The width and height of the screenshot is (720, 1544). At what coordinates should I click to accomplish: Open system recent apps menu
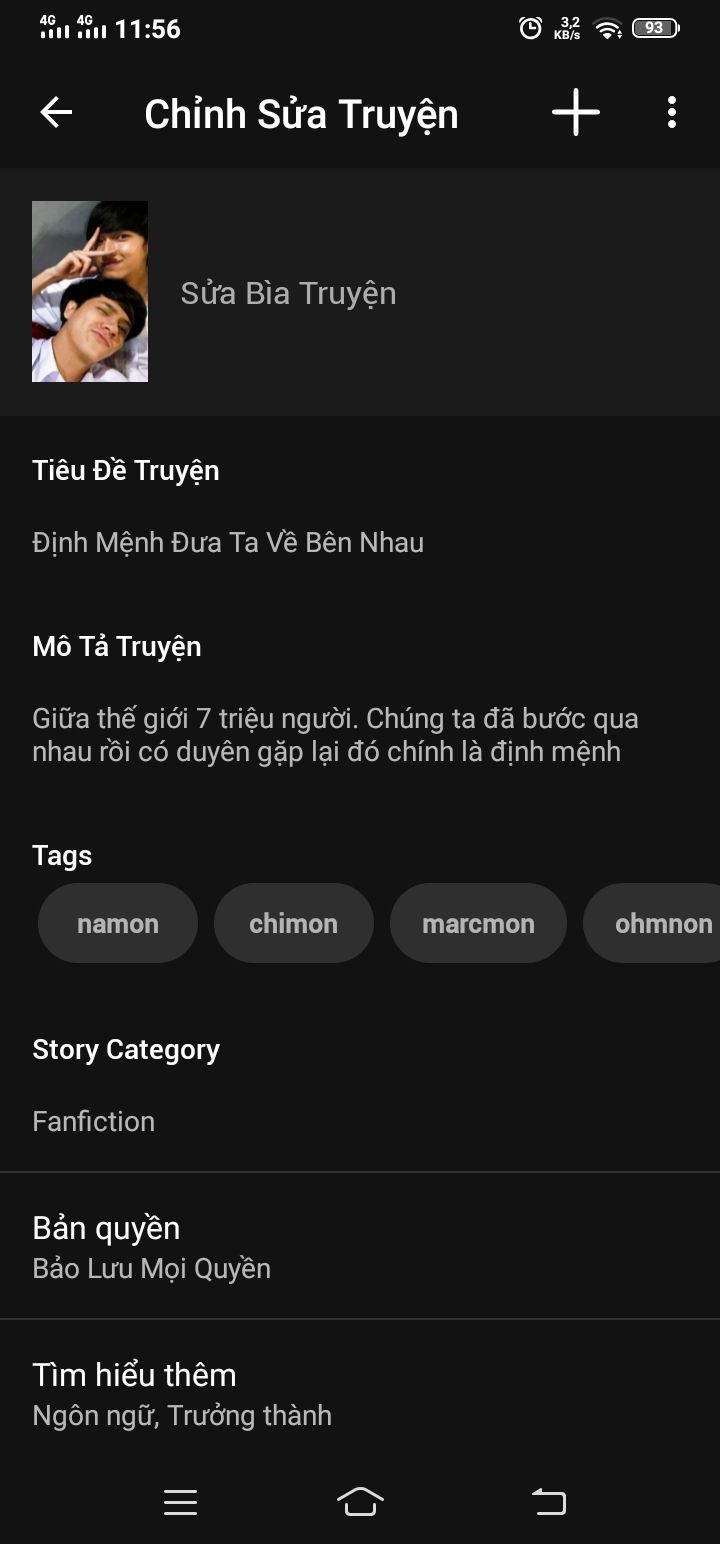click(180, 1501)
